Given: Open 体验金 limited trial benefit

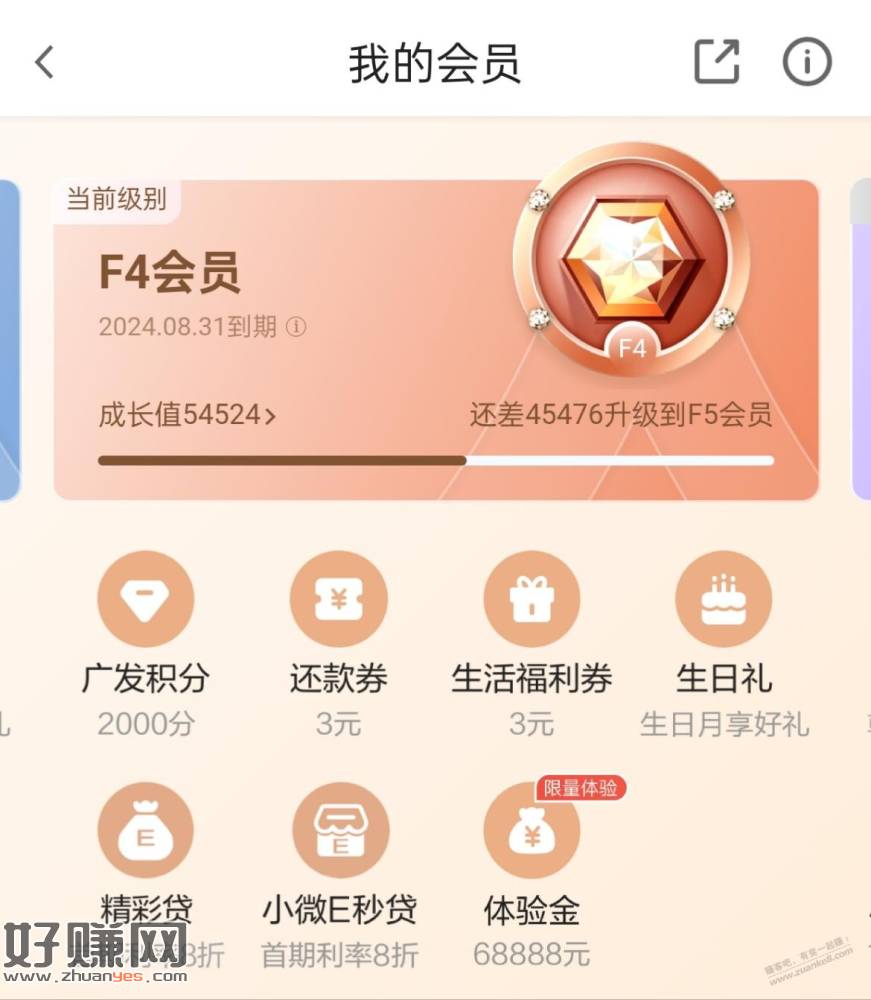Looking at the screenshot, I should point(531,832).
